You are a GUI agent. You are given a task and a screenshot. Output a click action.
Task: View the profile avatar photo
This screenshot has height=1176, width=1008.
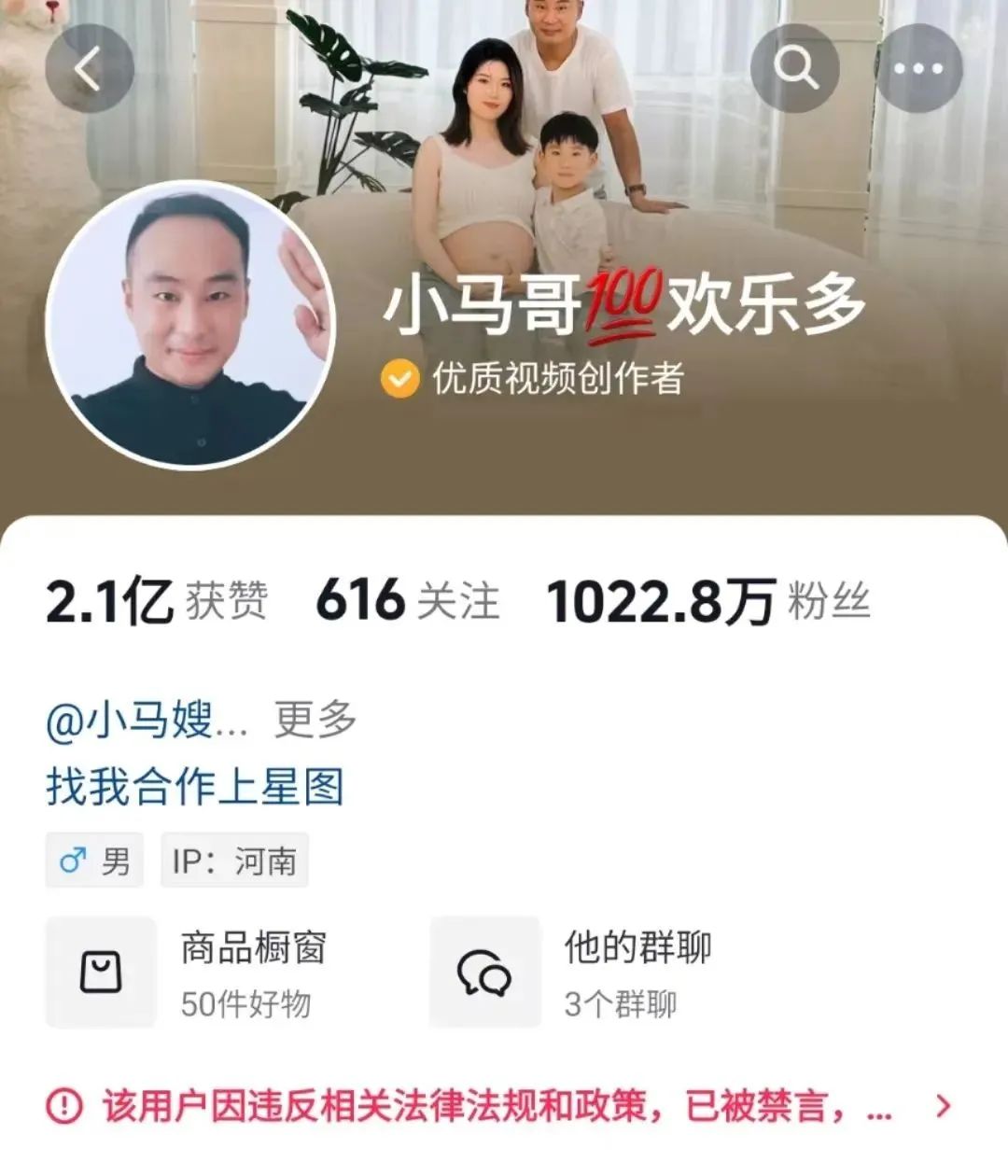[190, 325]
